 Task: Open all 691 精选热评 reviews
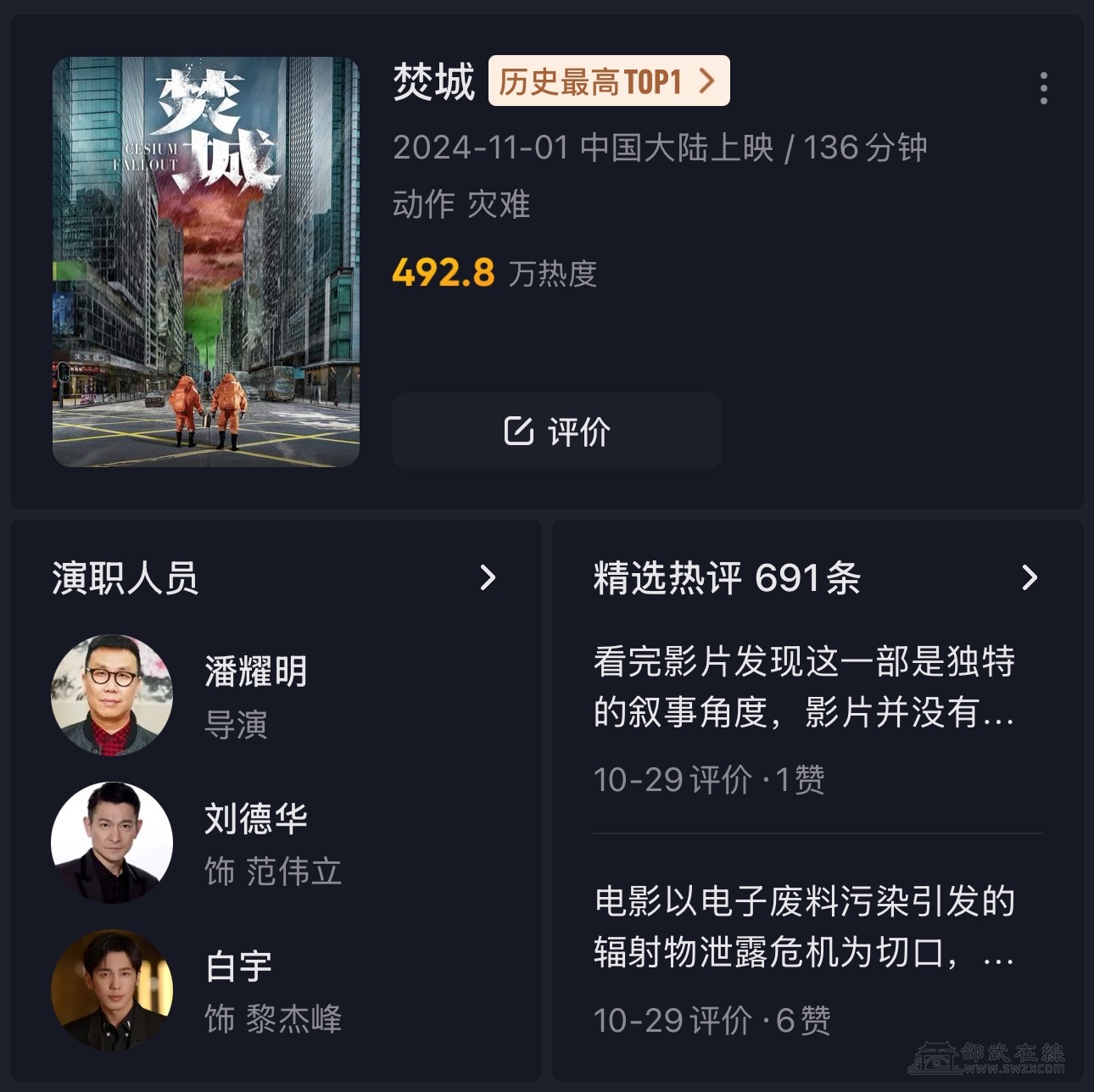tap(1029, 578)
